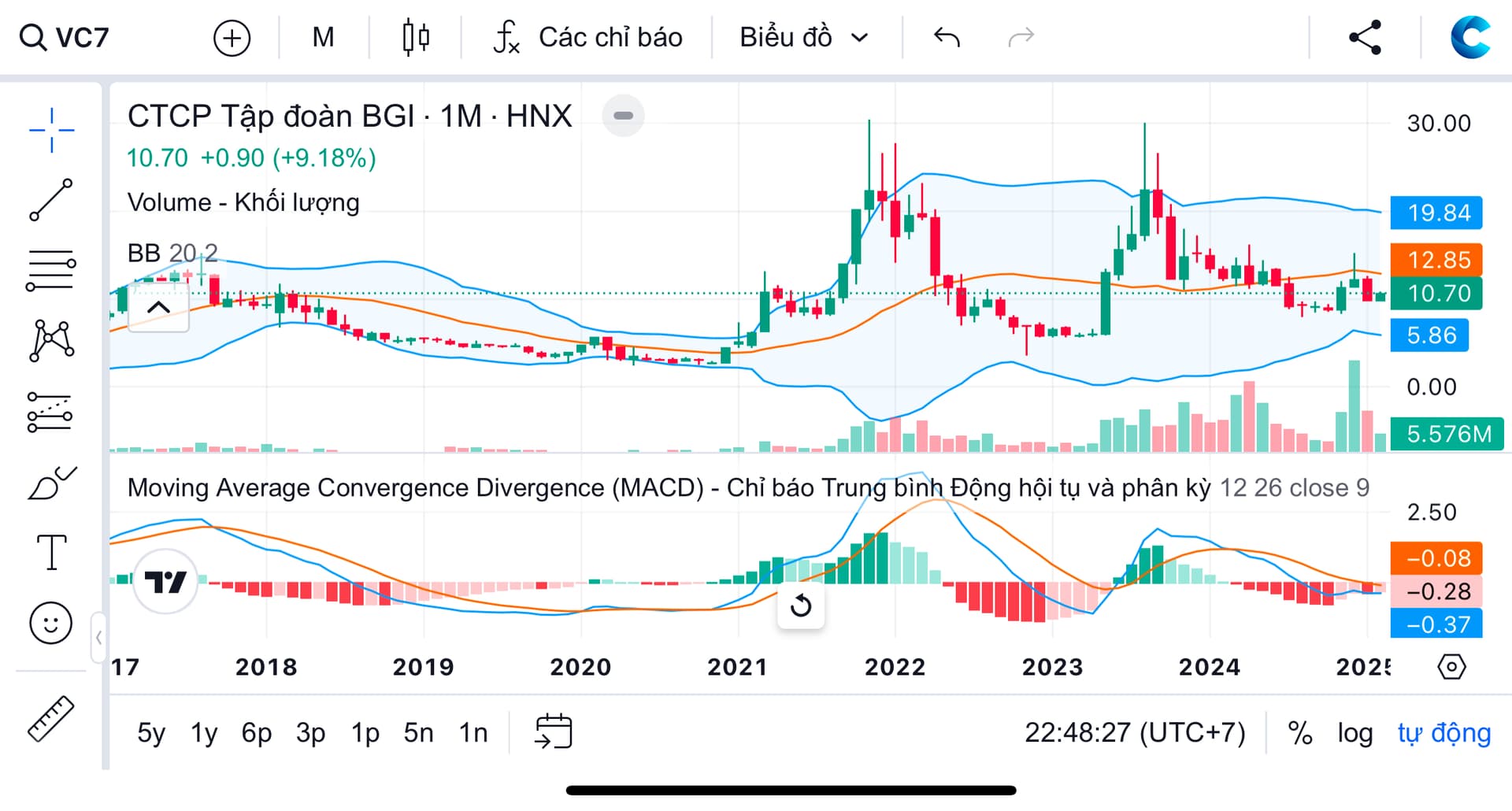The height and width of the screenshot is (811, 1512).
Task: Open the emoji sticker tool
Action: coord(51,624)
